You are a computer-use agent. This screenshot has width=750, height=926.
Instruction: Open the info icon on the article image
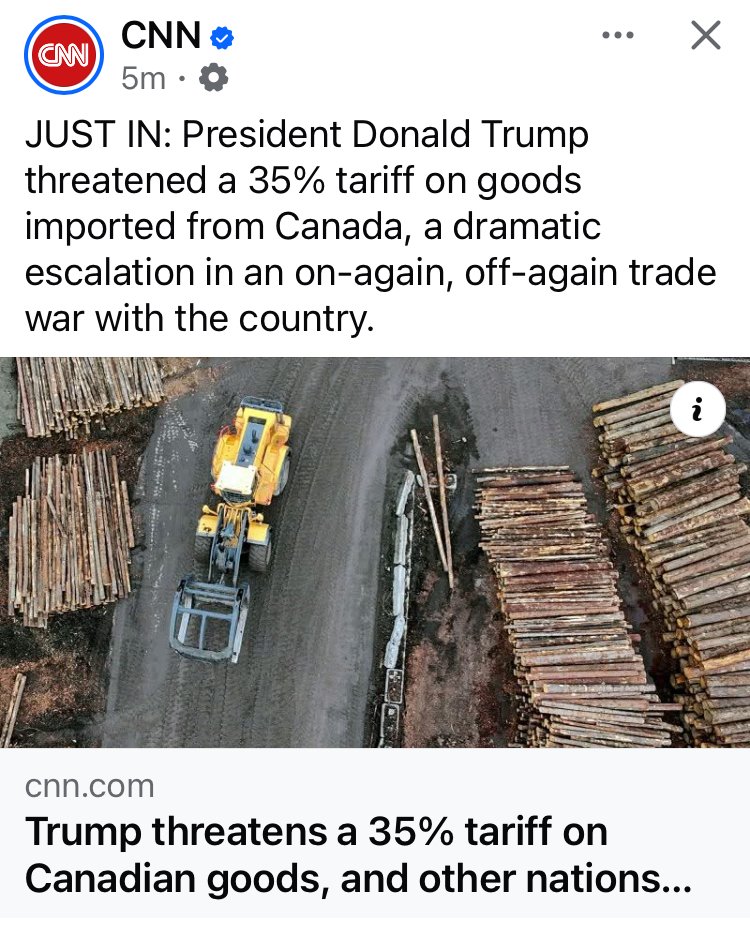697,409
